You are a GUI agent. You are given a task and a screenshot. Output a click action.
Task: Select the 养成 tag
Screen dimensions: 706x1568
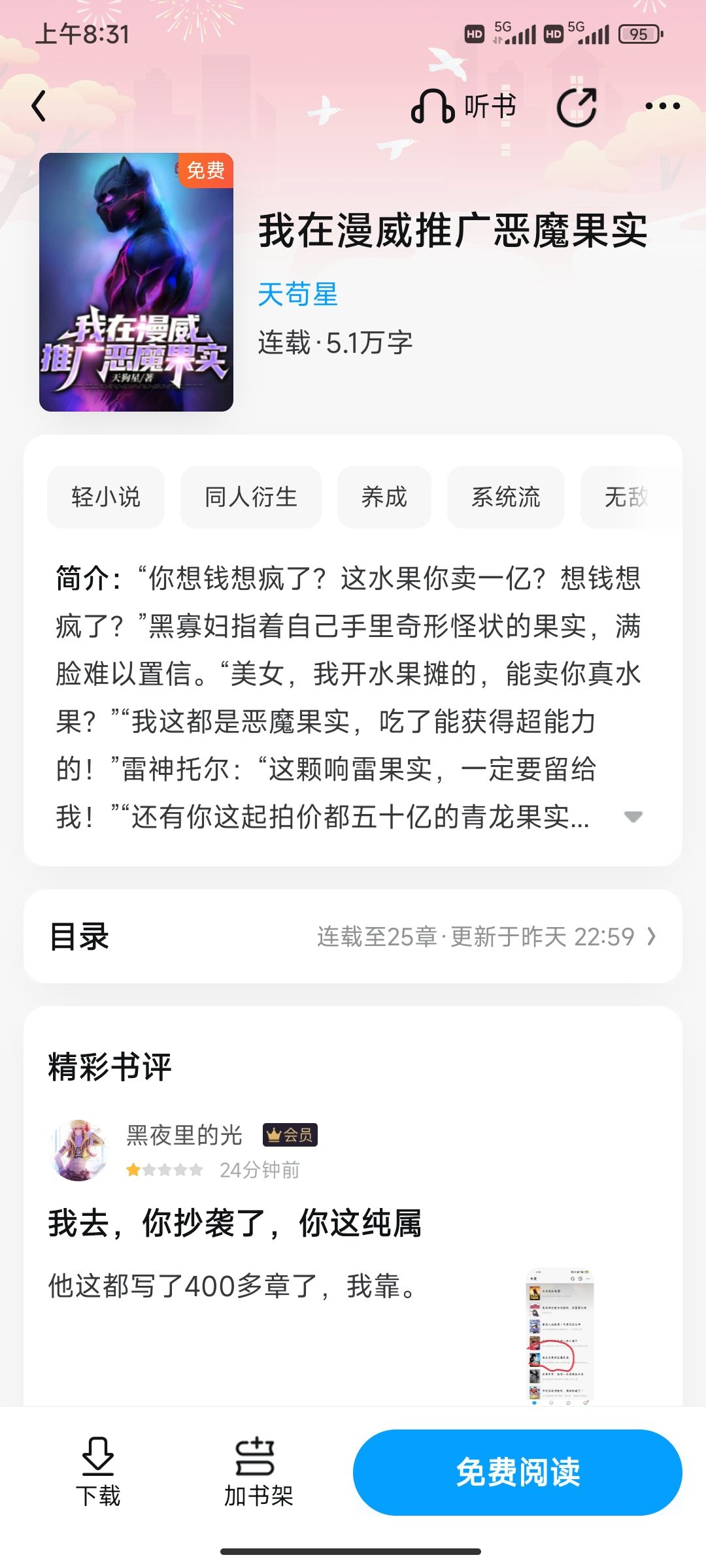tap(384, 497)
